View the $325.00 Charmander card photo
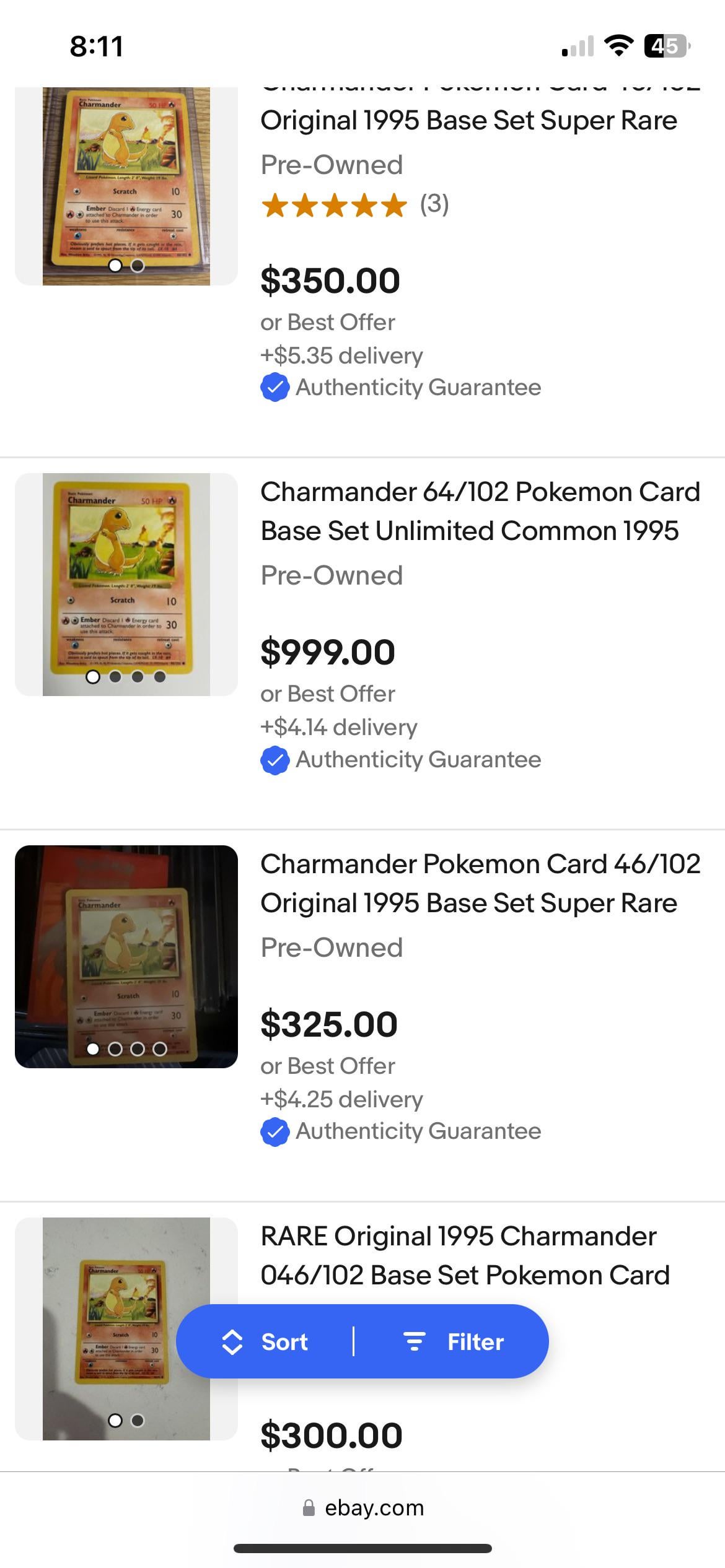Image resolution: width=725 pixels, height=1568 pixels. pos(126,957)
